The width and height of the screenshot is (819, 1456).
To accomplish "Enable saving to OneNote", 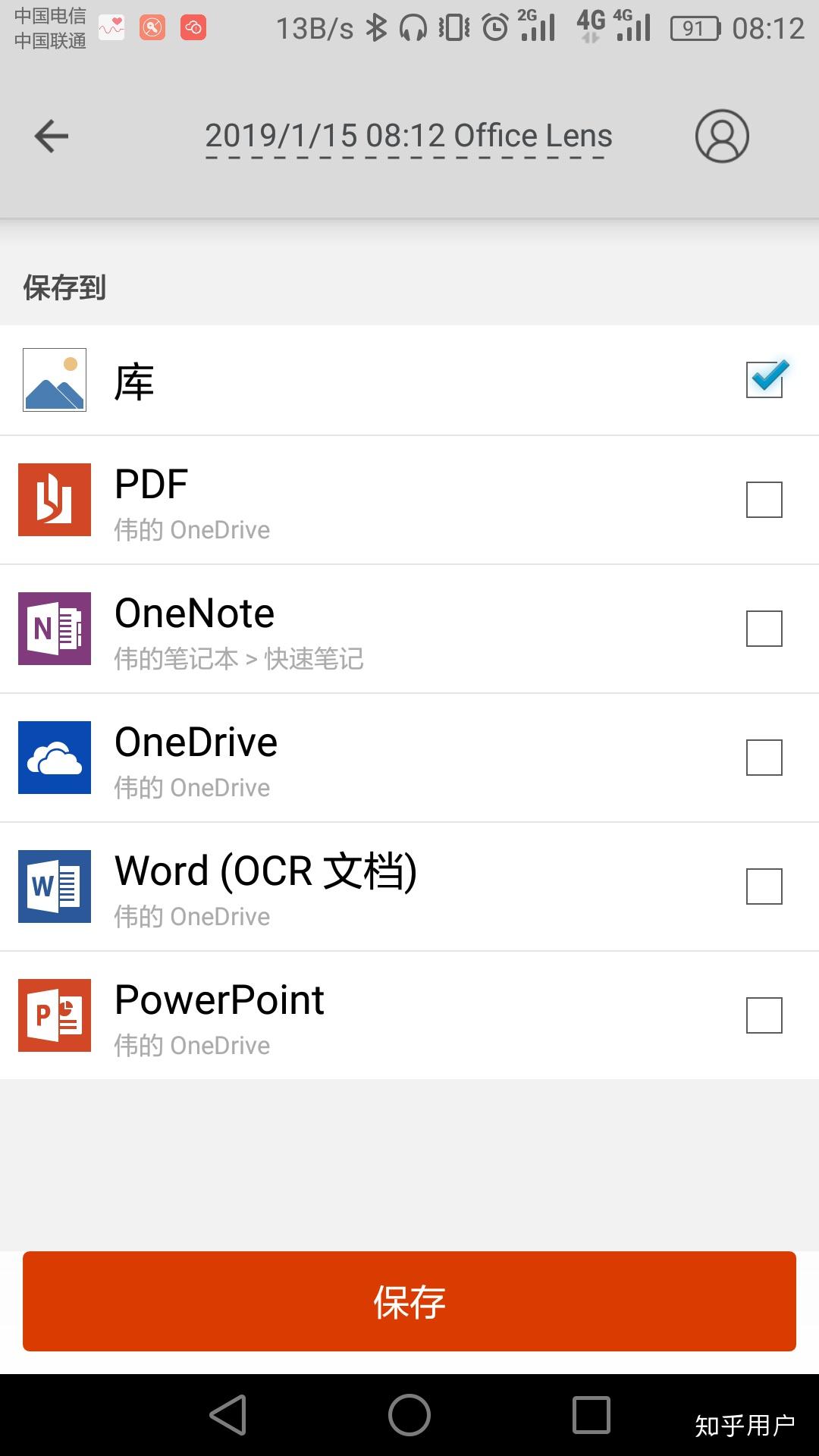I will 764,629.
